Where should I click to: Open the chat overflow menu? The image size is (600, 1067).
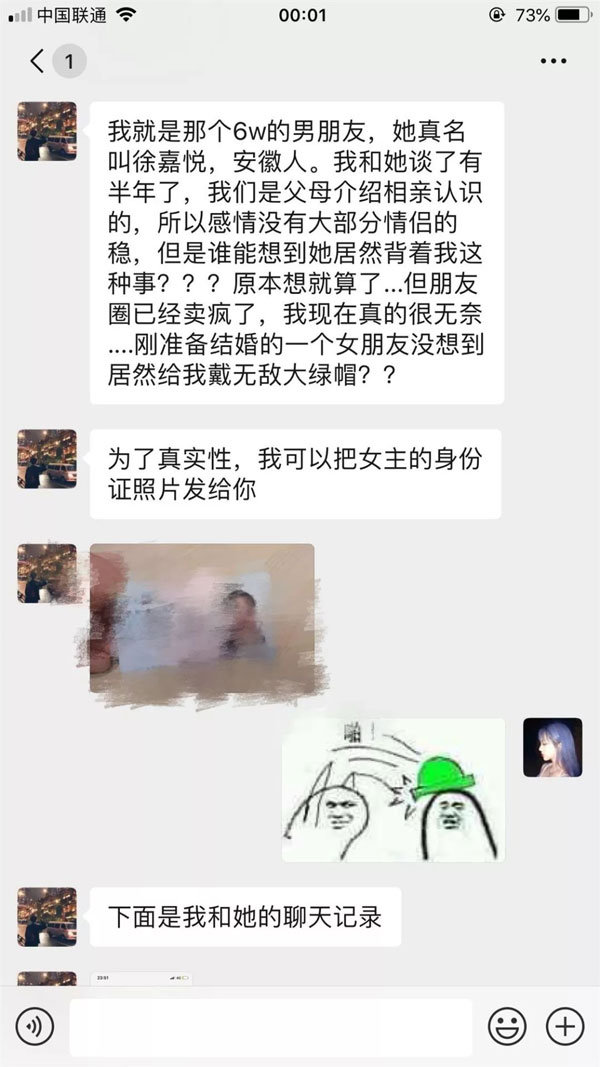[x=553, y=62]
